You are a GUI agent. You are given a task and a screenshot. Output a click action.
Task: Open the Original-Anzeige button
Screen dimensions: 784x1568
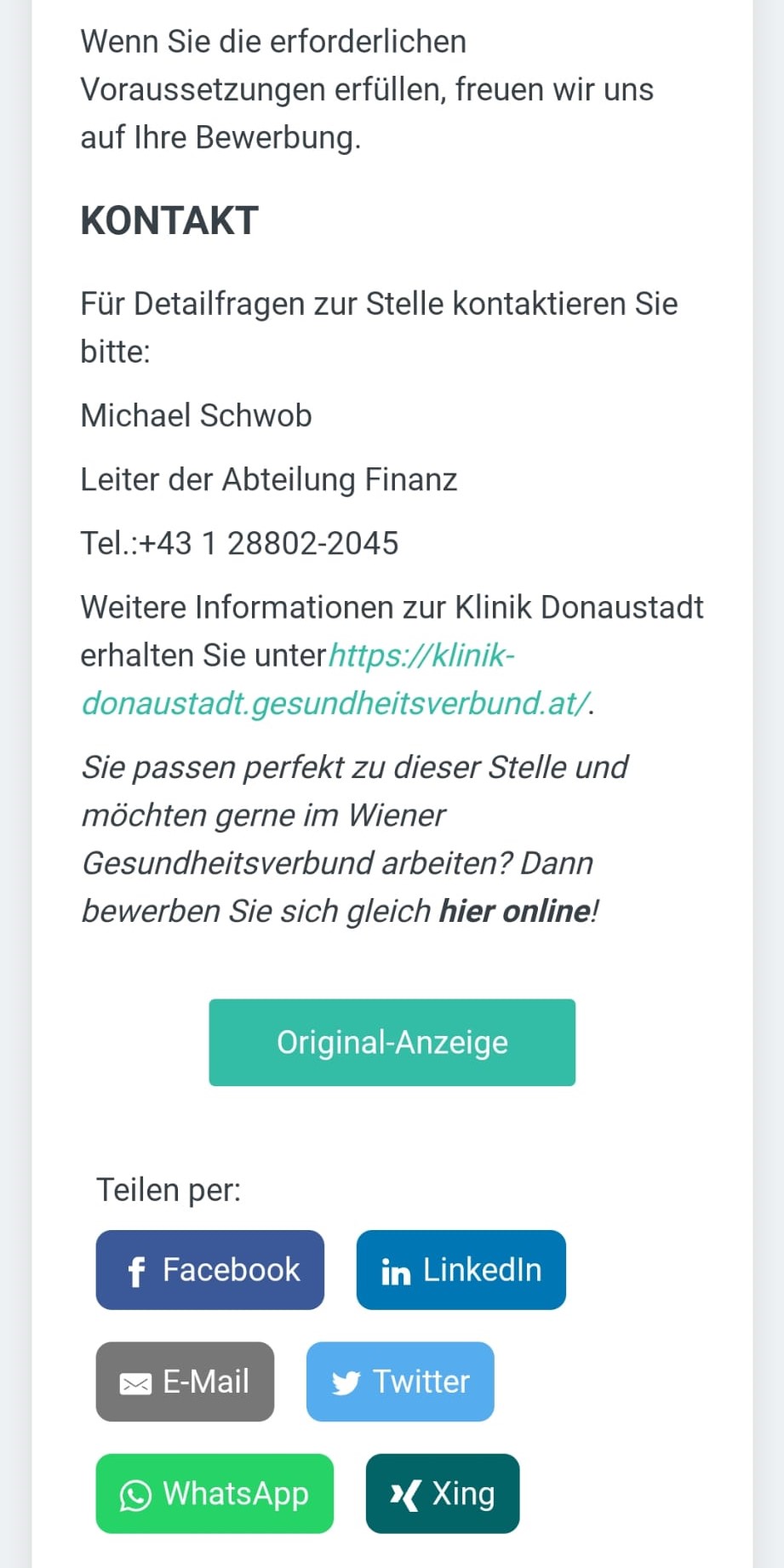[392, 1042]
